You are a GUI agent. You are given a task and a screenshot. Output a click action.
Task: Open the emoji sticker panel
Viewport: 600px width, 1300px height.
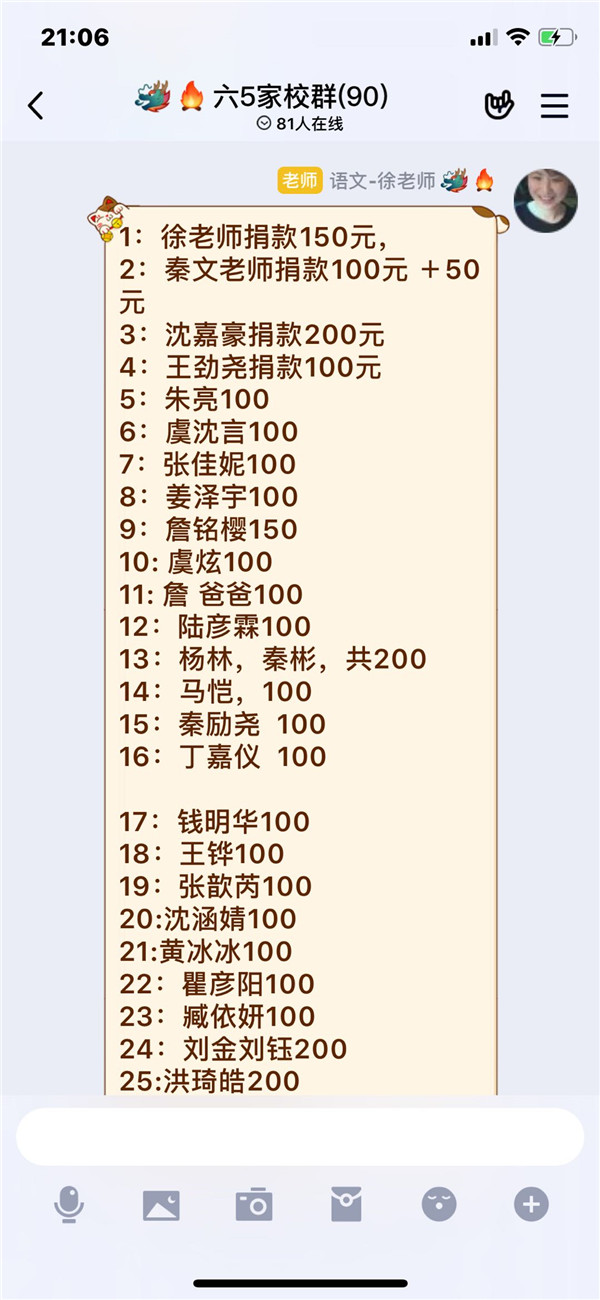(439, 1205)
